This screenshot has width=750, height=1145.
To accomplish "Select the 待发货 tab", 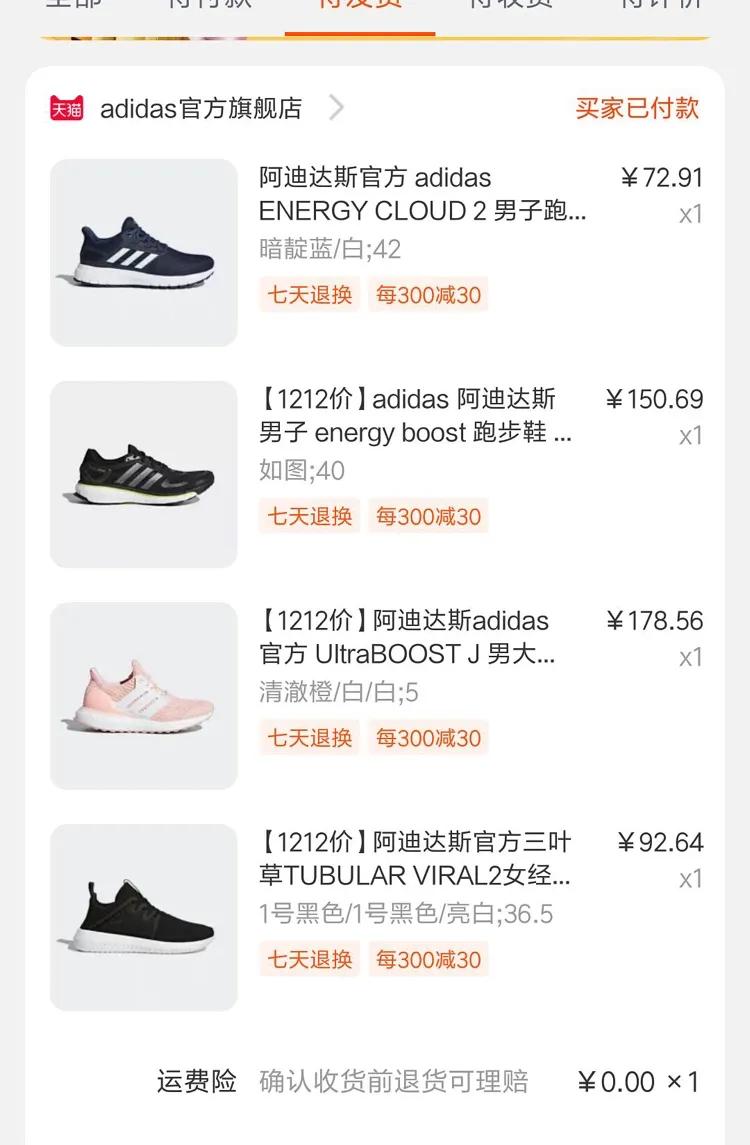I will [x=358, y=7].
